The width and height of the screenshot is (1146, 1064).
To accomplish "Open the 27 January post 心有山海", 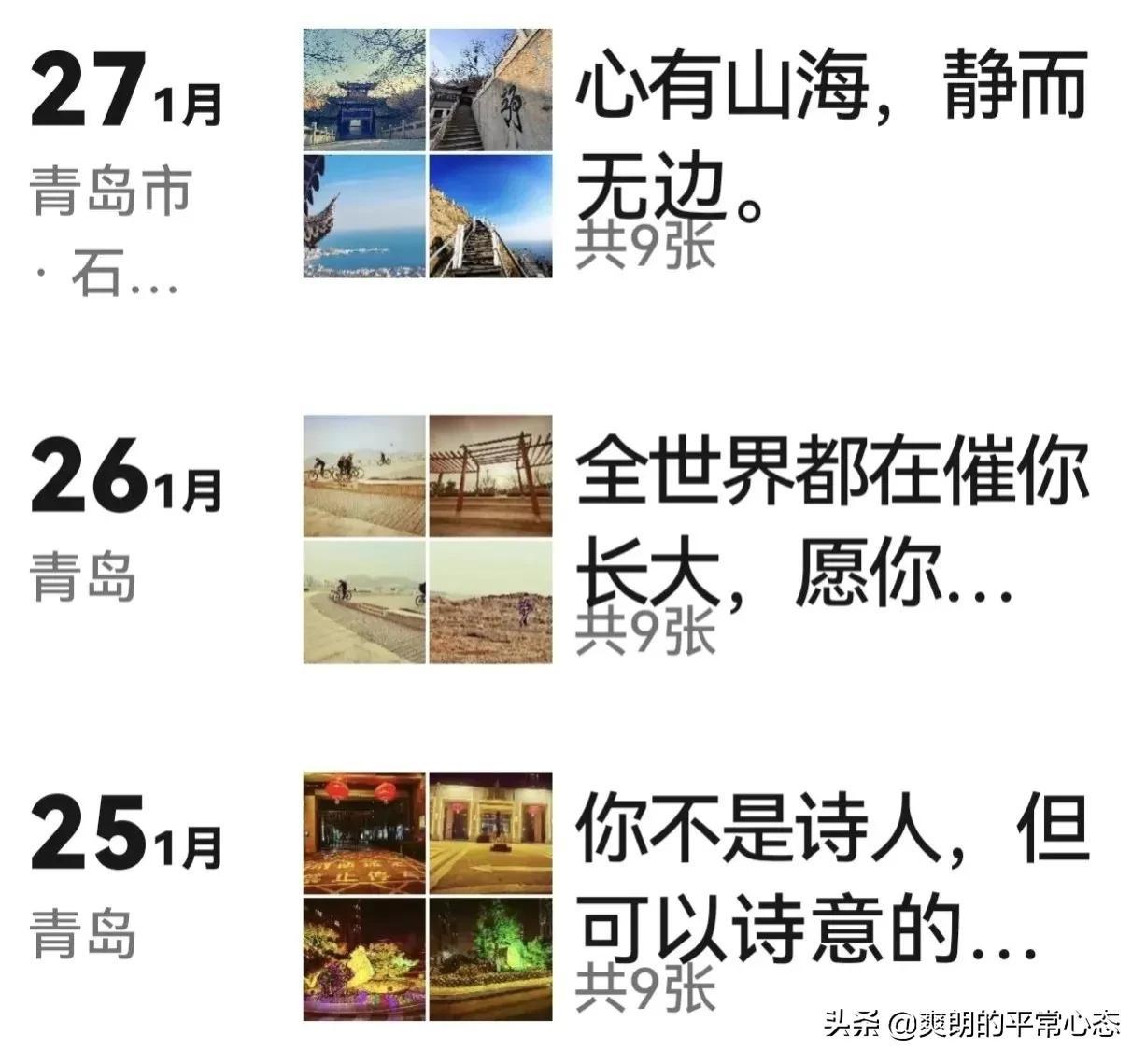I will tap(829, 131).
